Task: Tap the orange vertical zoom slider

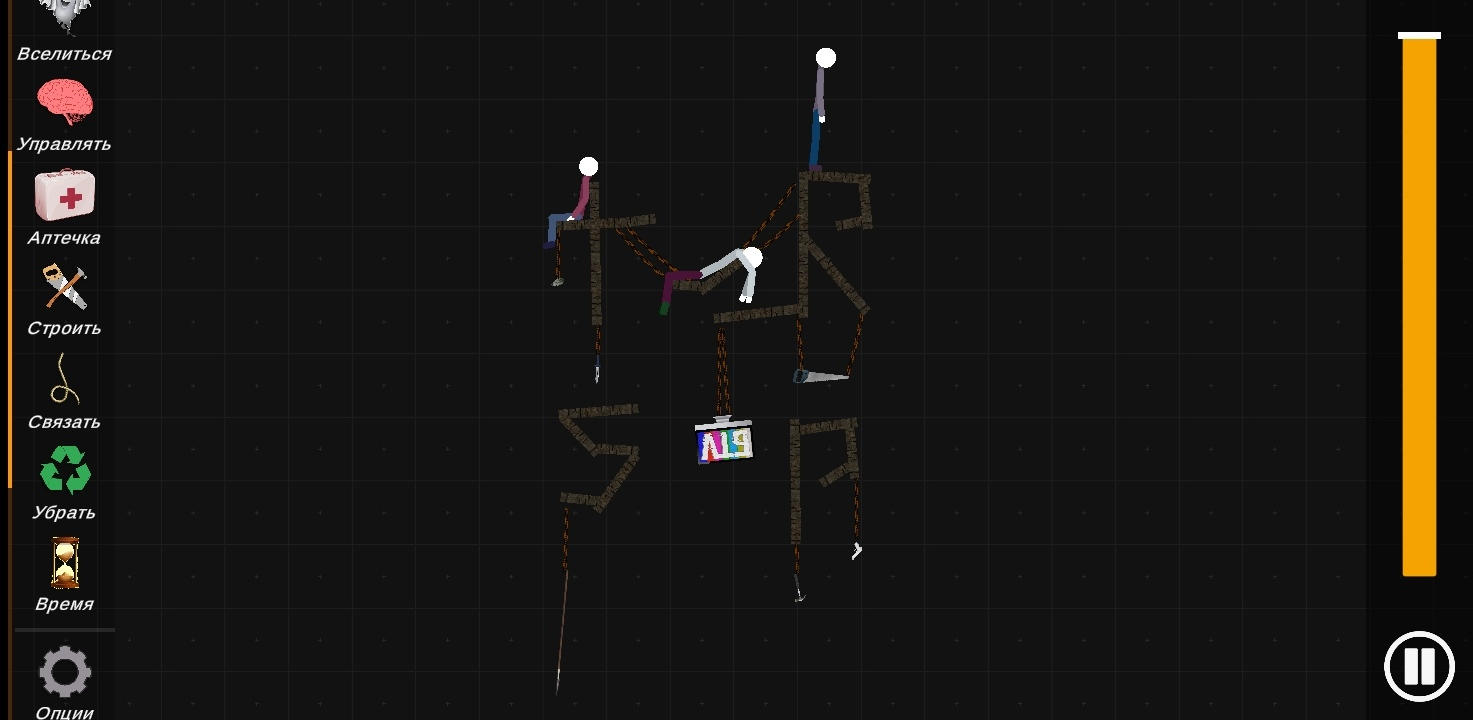Action: (x=1419, y=305)
